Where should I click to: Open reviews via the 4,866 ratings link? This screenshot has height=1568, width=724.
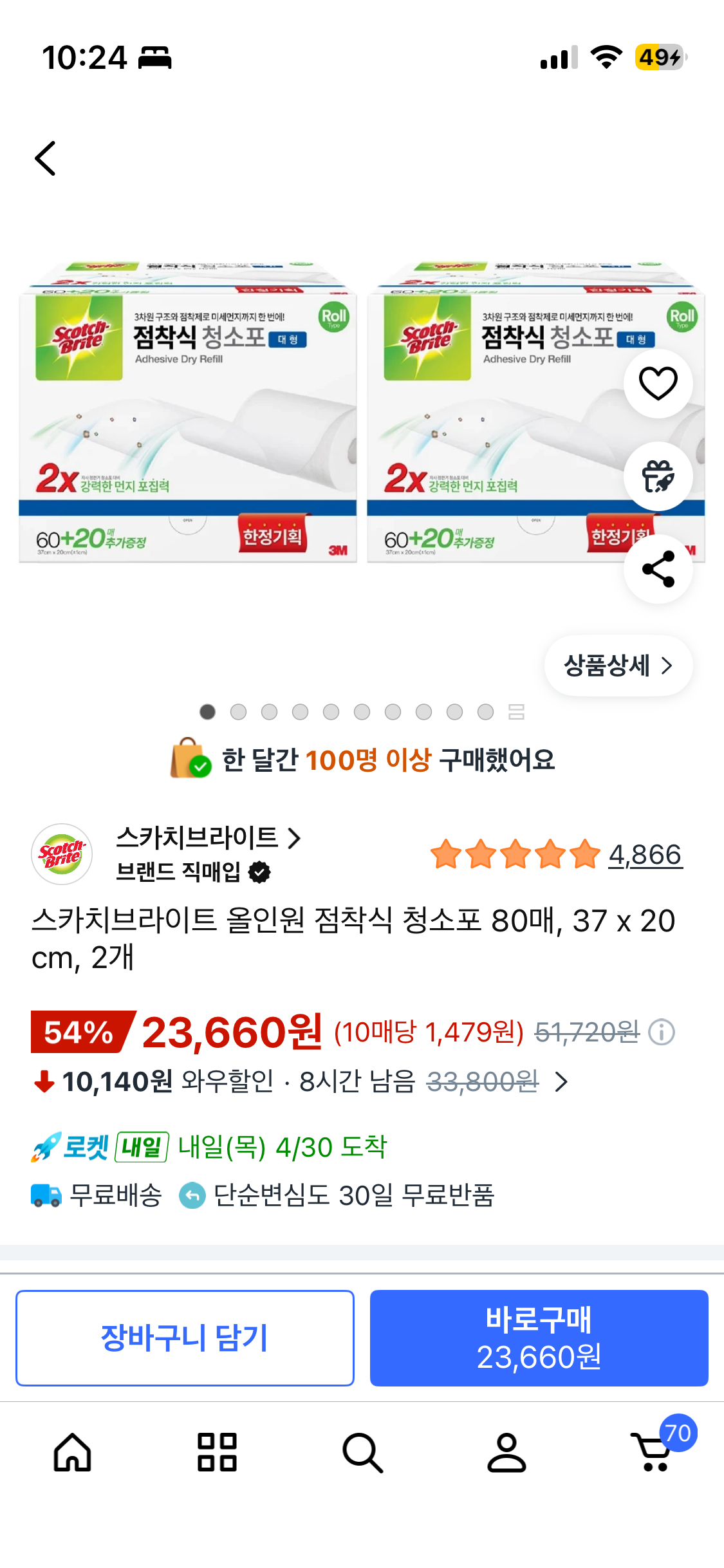coord(645,855)
